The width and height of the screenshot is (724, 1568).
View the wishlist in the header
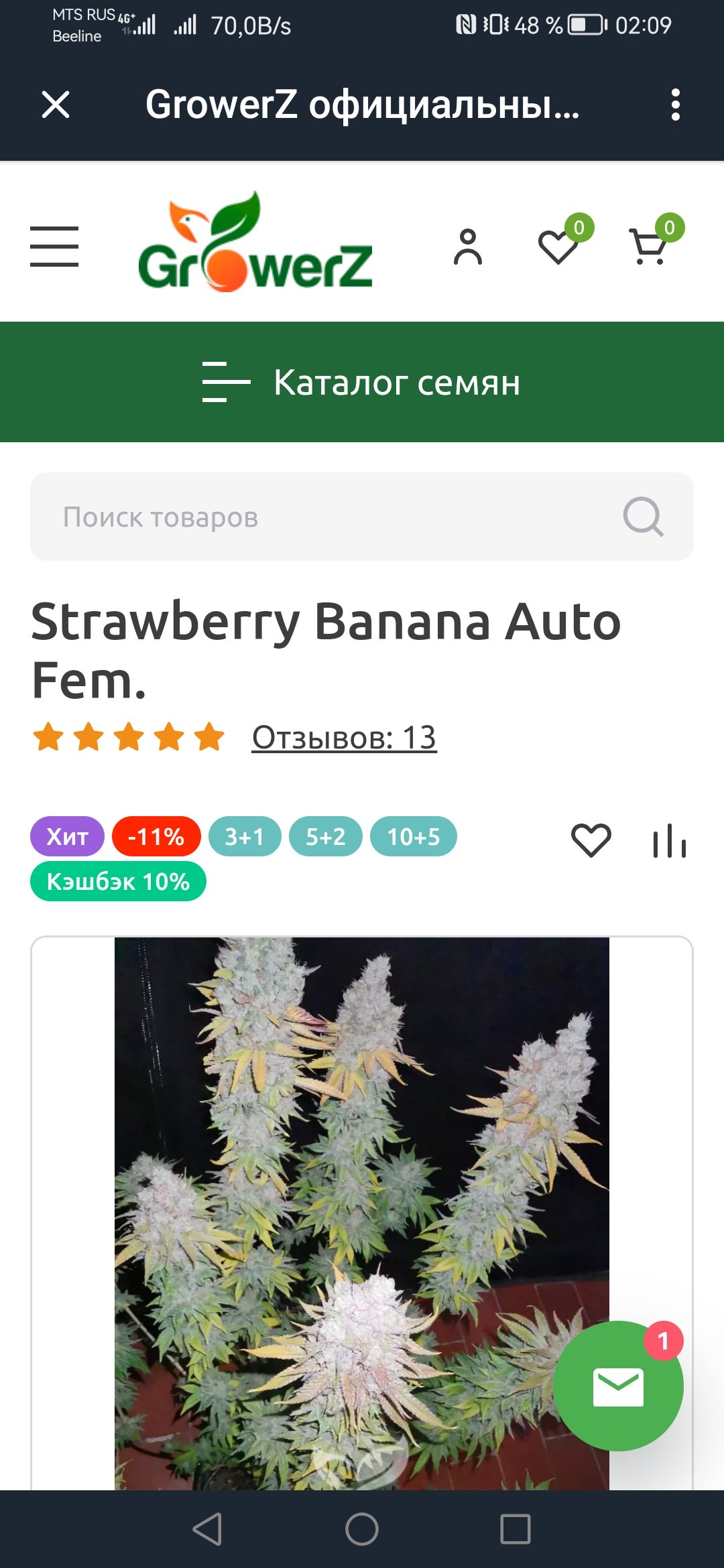click(x=559, y=247)
